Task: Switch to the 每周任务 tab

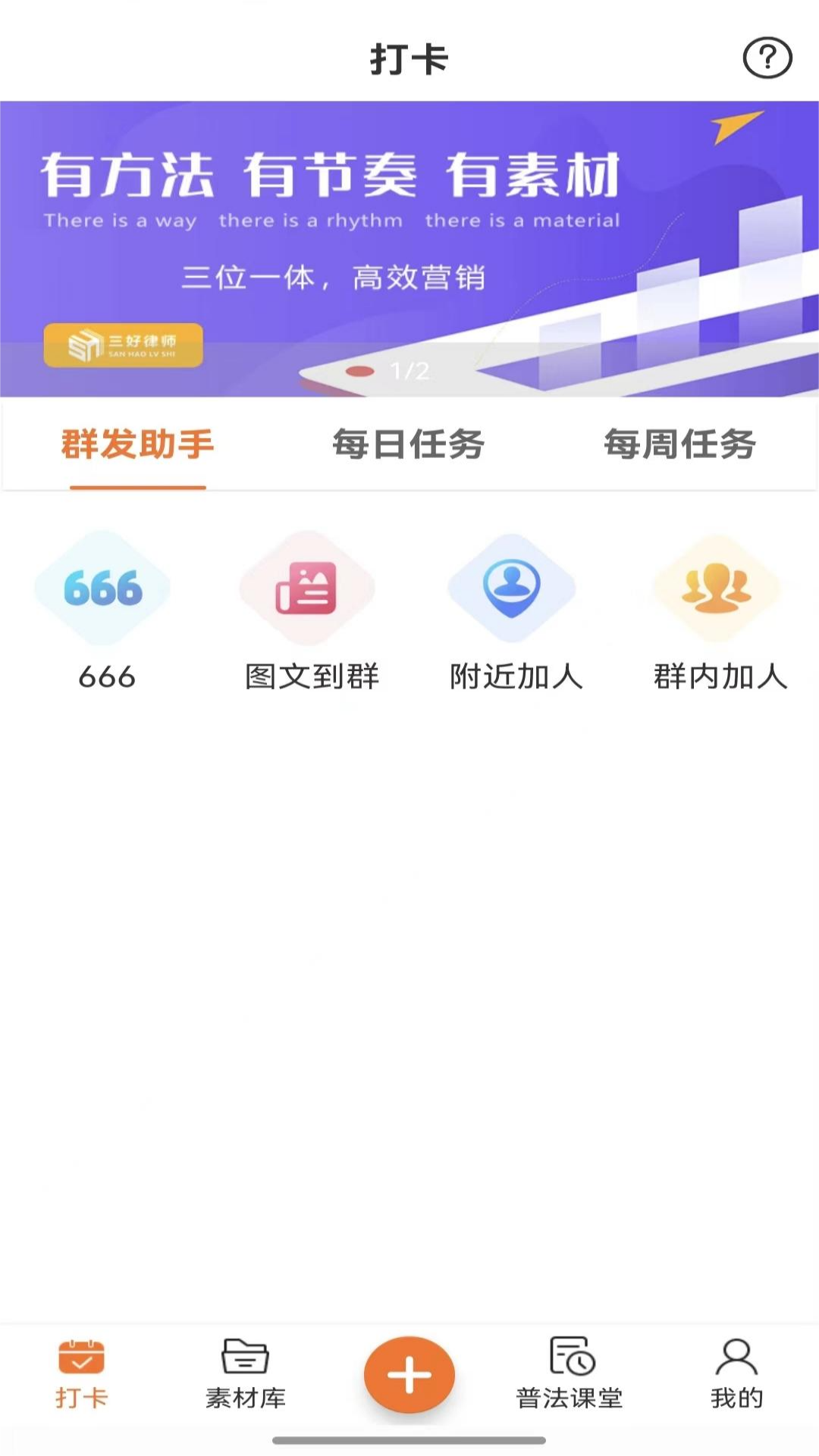Action: pyautogui.click(x=679, y=446)
